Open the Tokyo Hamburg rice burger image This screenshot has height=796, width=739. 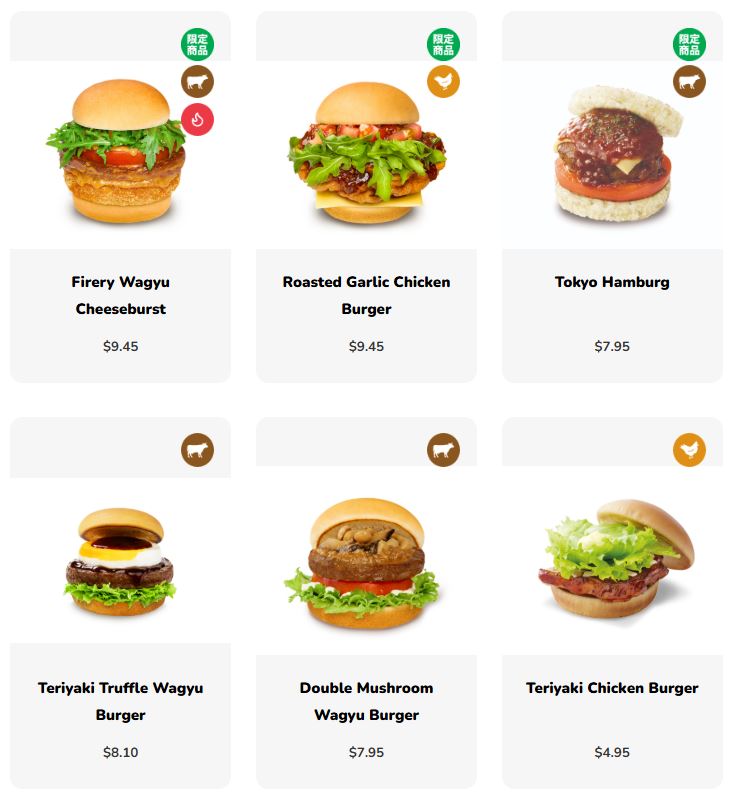pos(614,150)
